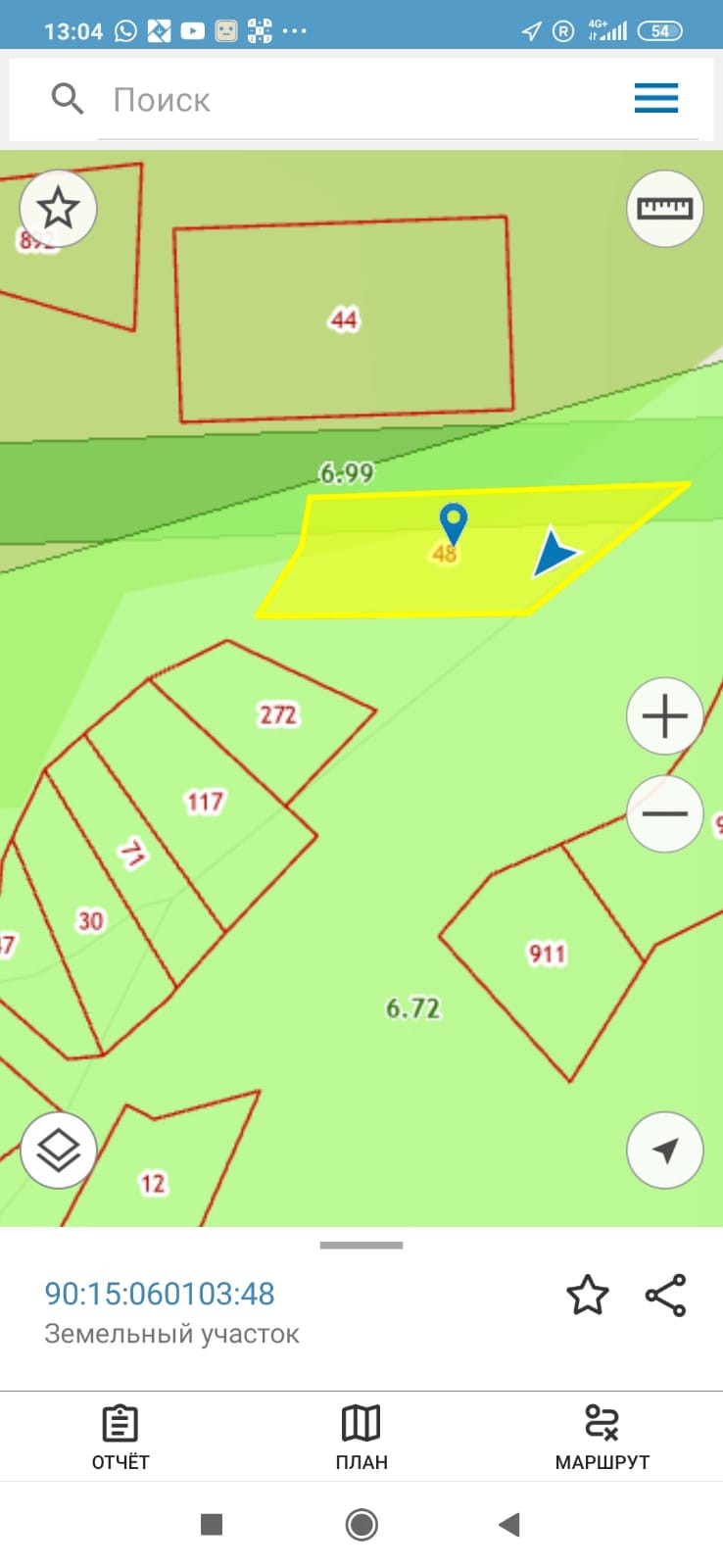Go back with system back button
723x1568 pixels.
[x=508, y=1524]
